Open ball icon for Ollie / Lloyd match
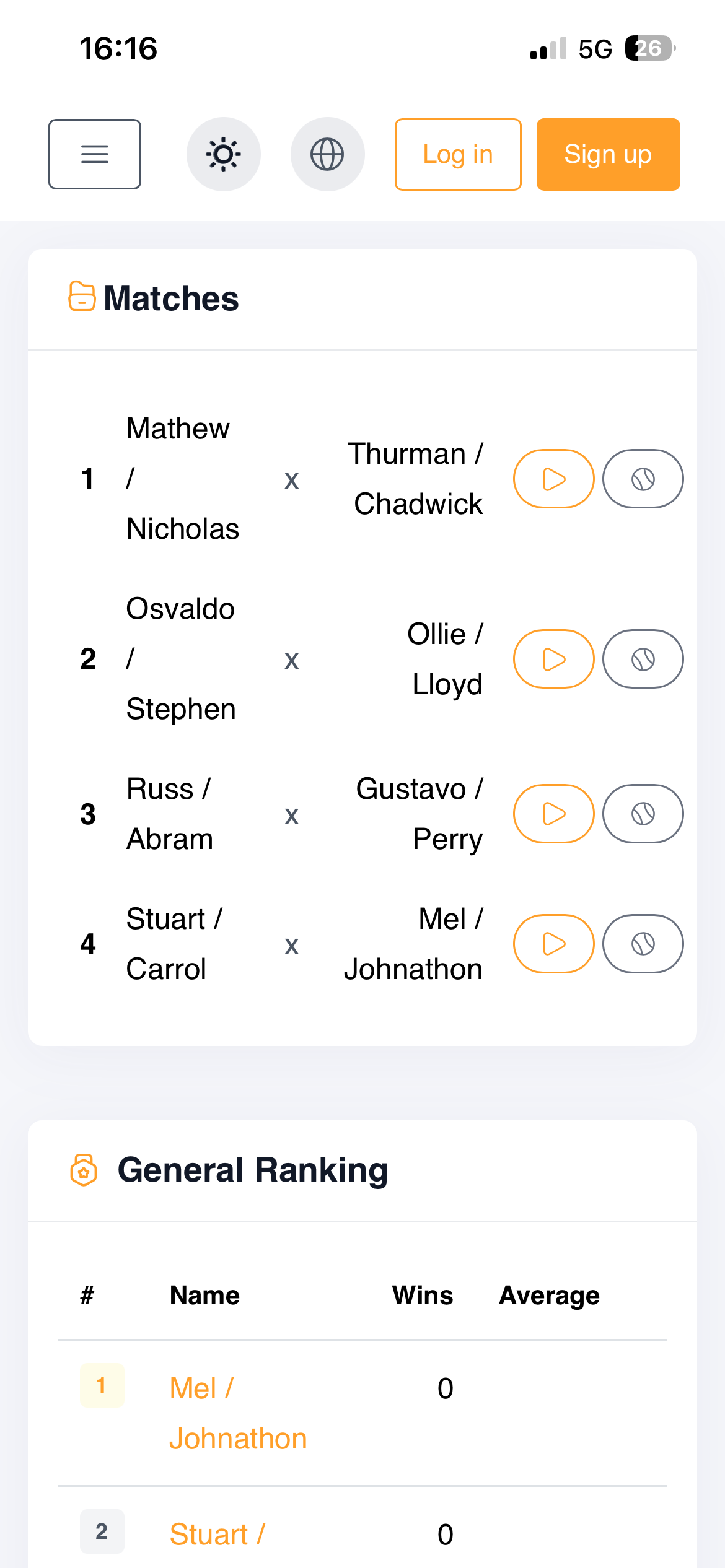 coord(643,659)
